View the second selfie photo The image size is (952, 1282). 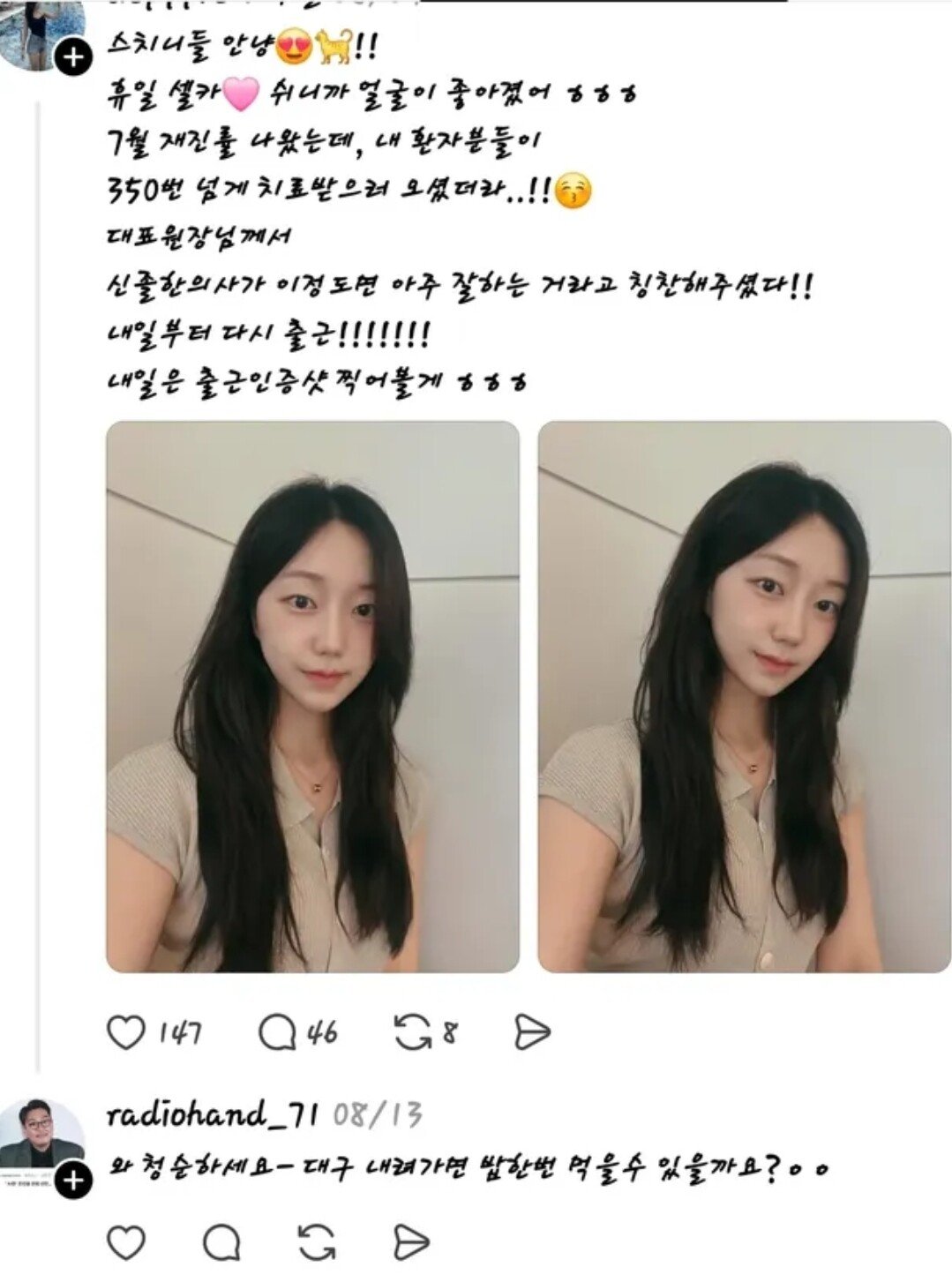pyautogui.click(x=744, y=697)
